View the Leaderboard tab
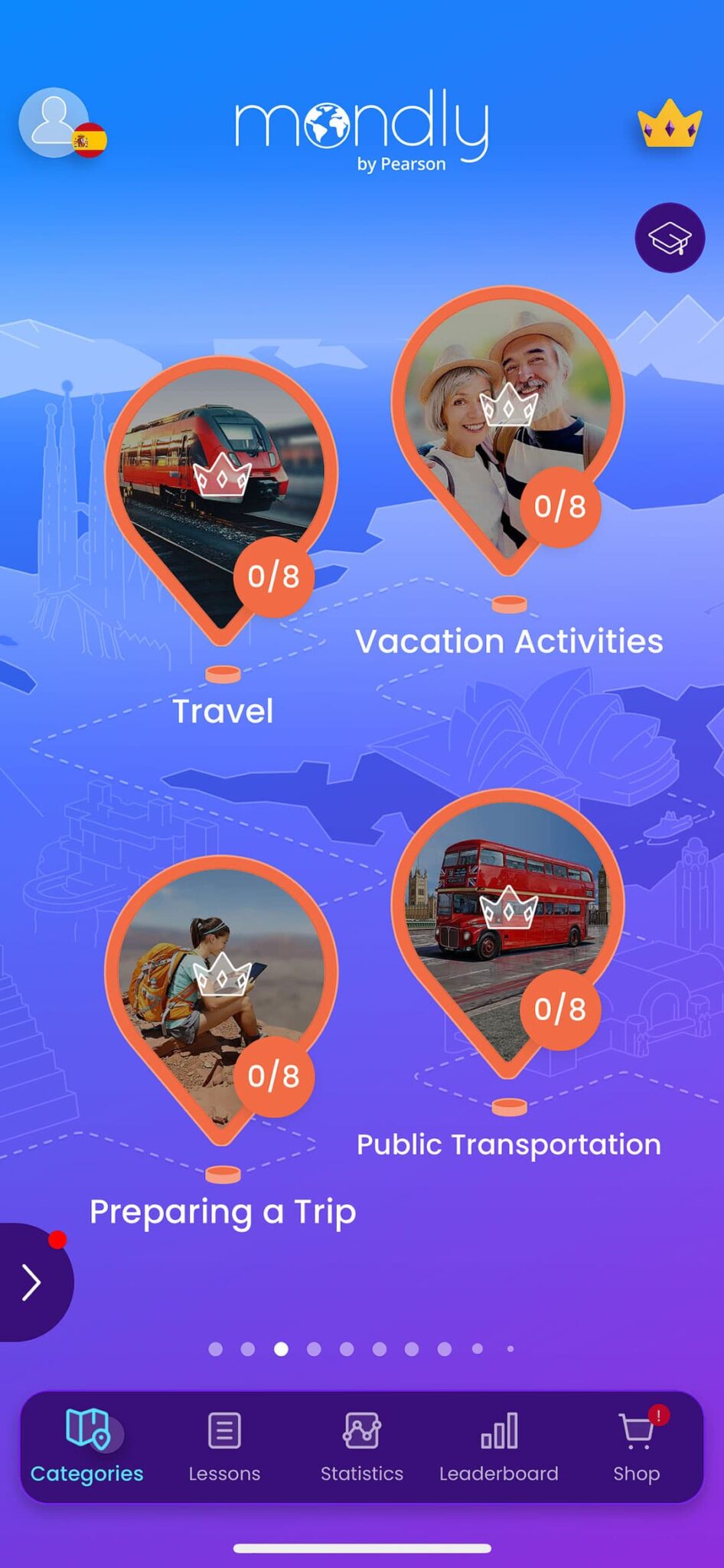This screenshot has width=724, height=1568. [x=499, y=1447]
